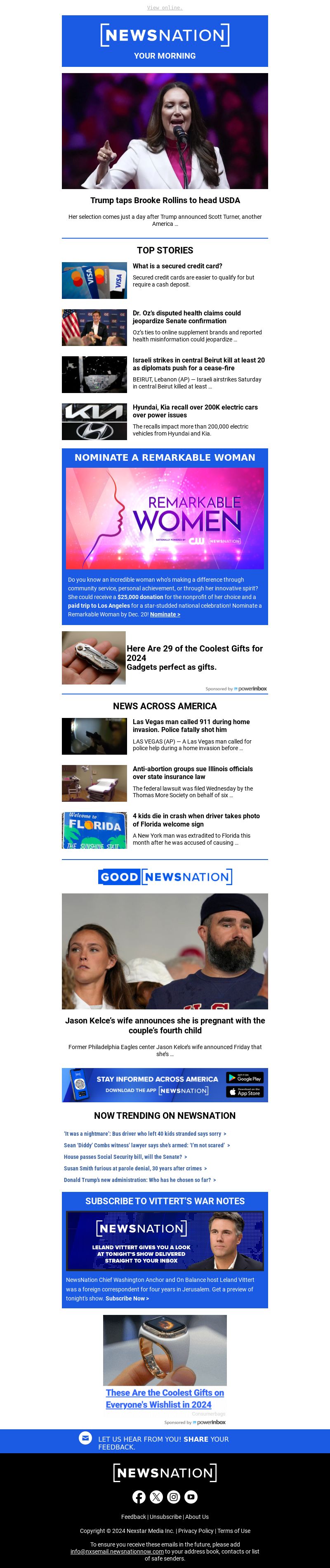Tap the Nominate link for Remarkable Women
Image resolution: width=330 pixels, height=1568 pixels.
point(165,614)
